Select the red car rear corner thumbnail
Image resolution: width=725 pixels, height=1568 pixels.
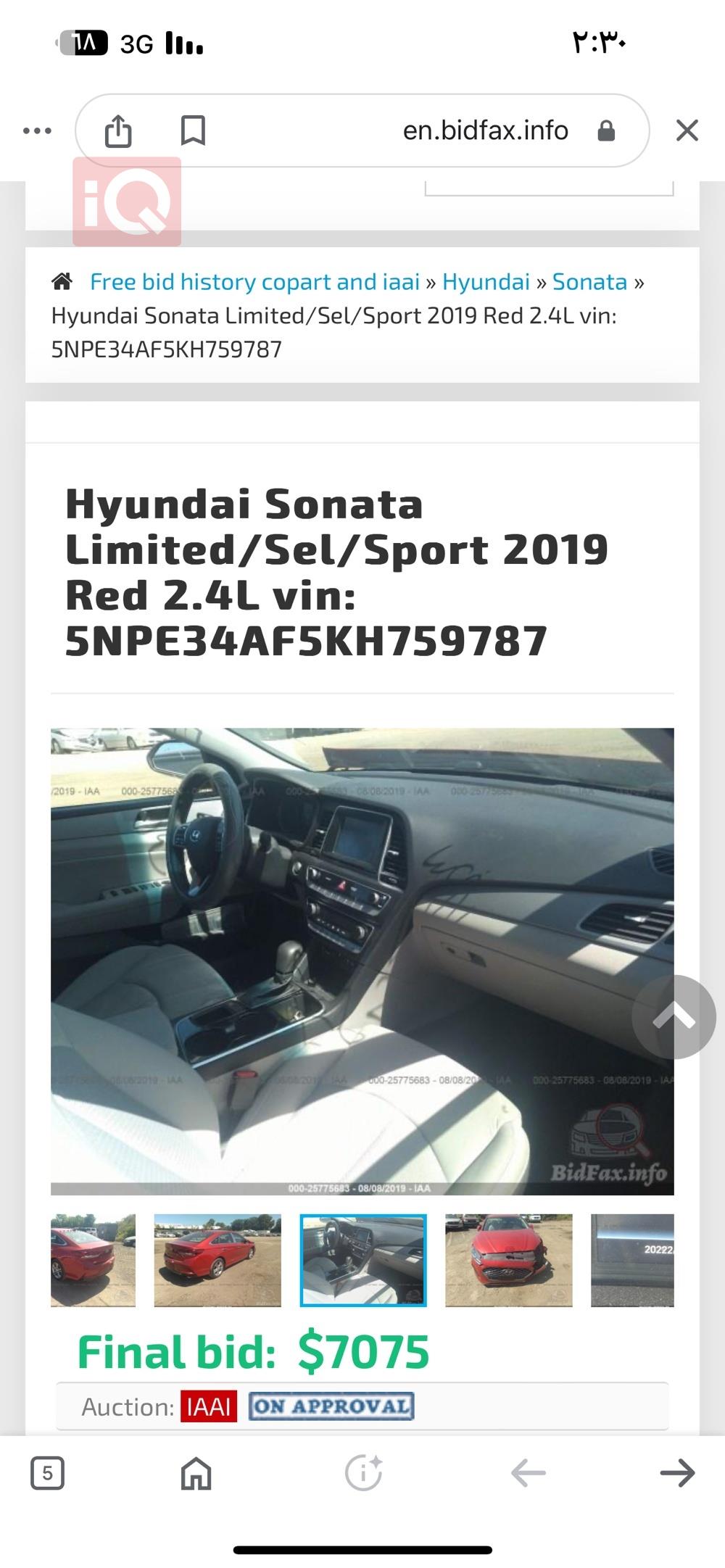(x=93, y=1261)
